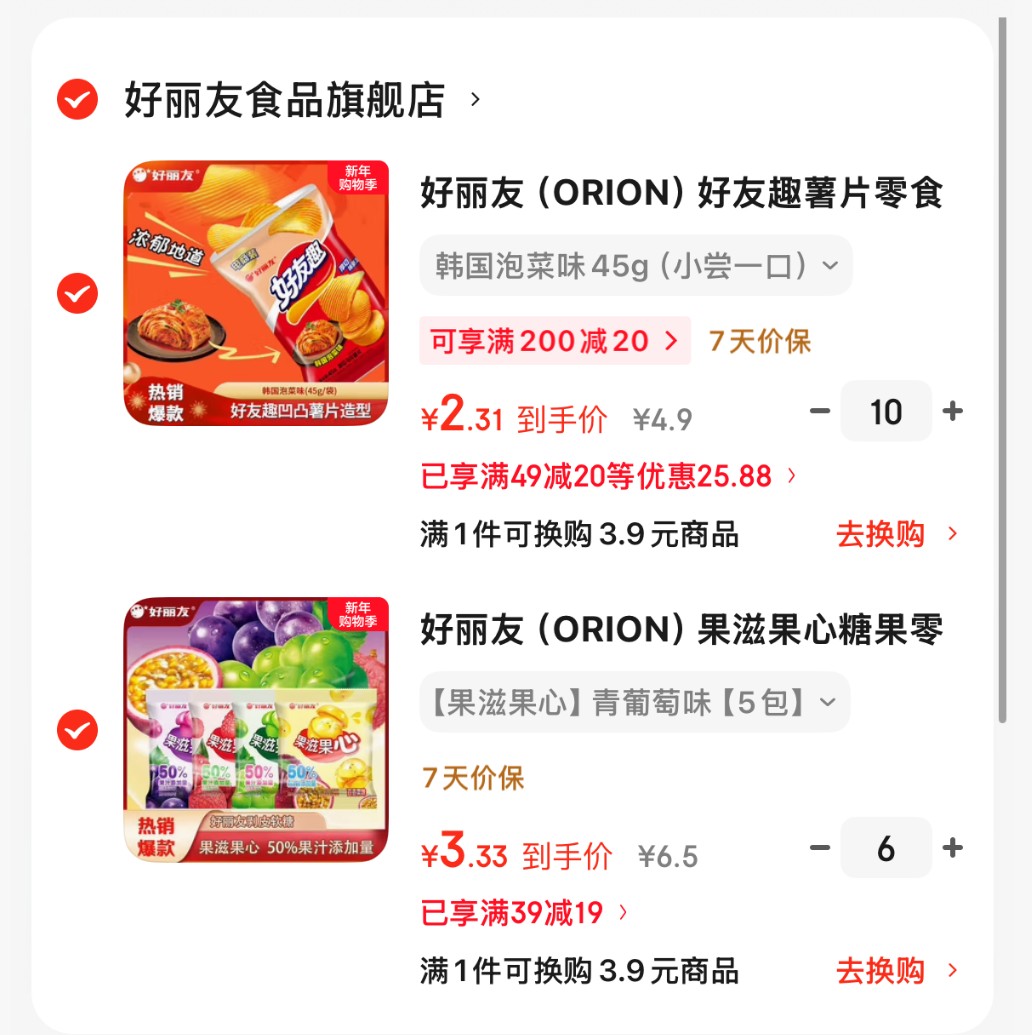View the 可享满200减20 promotion

(554, 341)
